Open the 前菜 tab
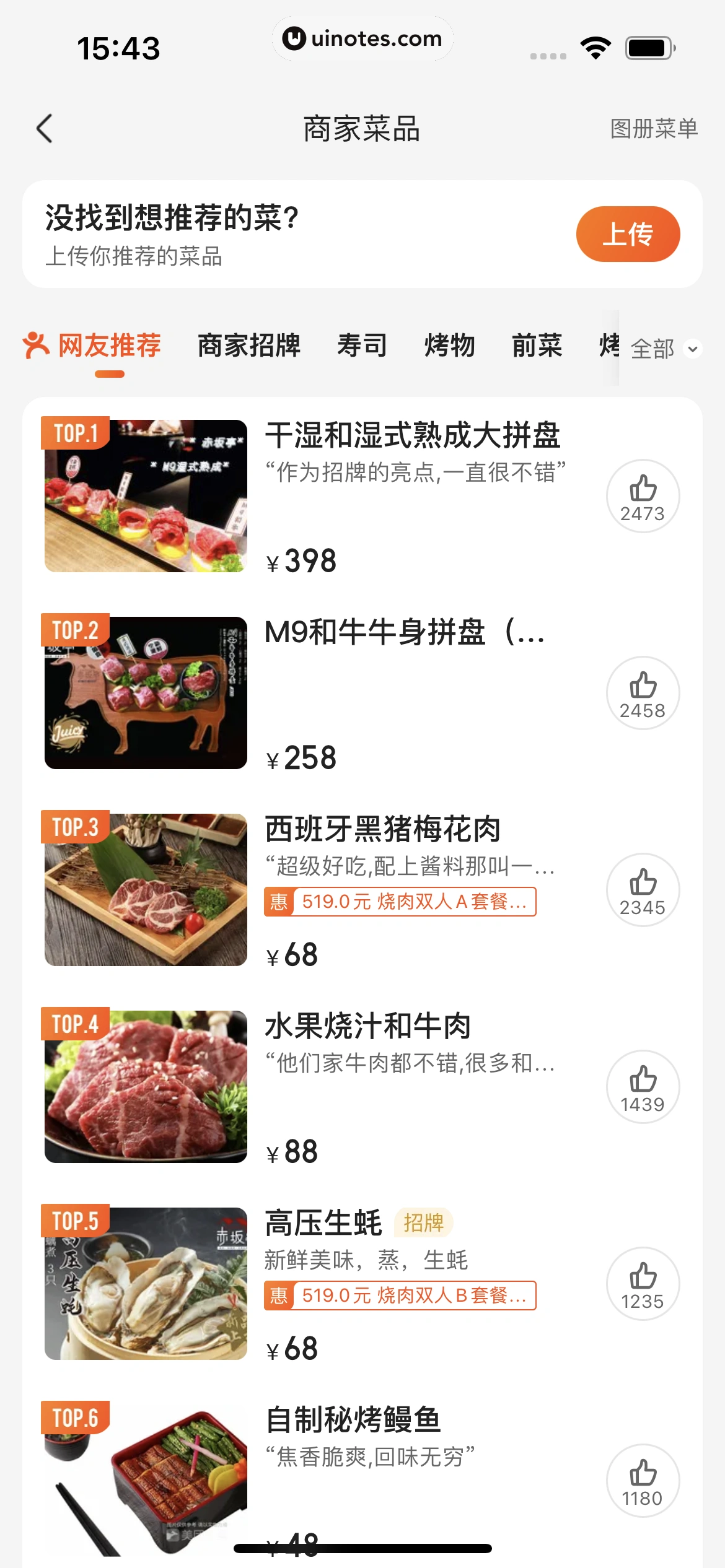The width and height of the screenshot is (725, 1568). tap(537, 346)
